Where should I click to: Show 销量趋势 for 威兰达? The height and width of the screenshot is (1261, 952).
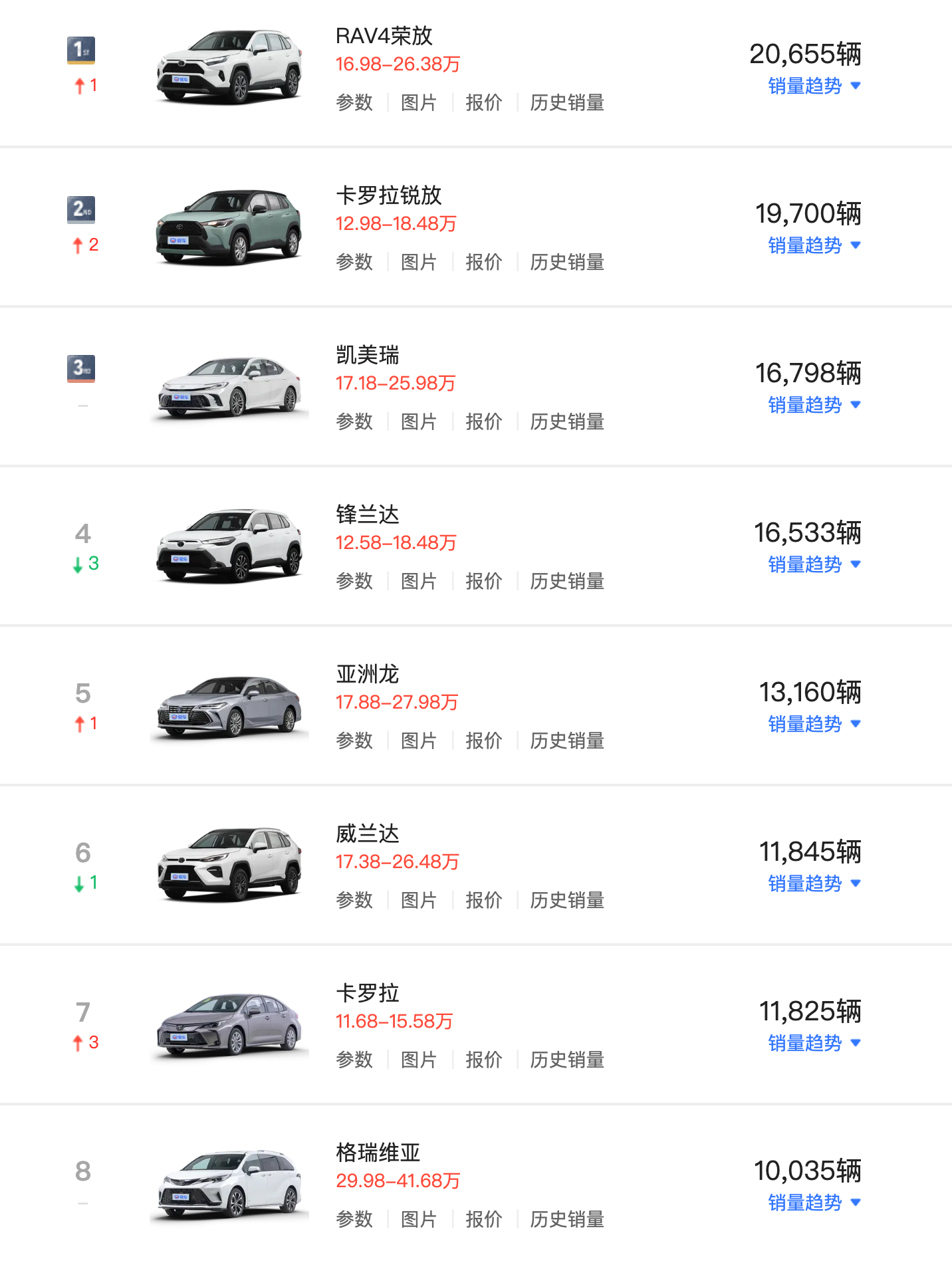[814, 883]
